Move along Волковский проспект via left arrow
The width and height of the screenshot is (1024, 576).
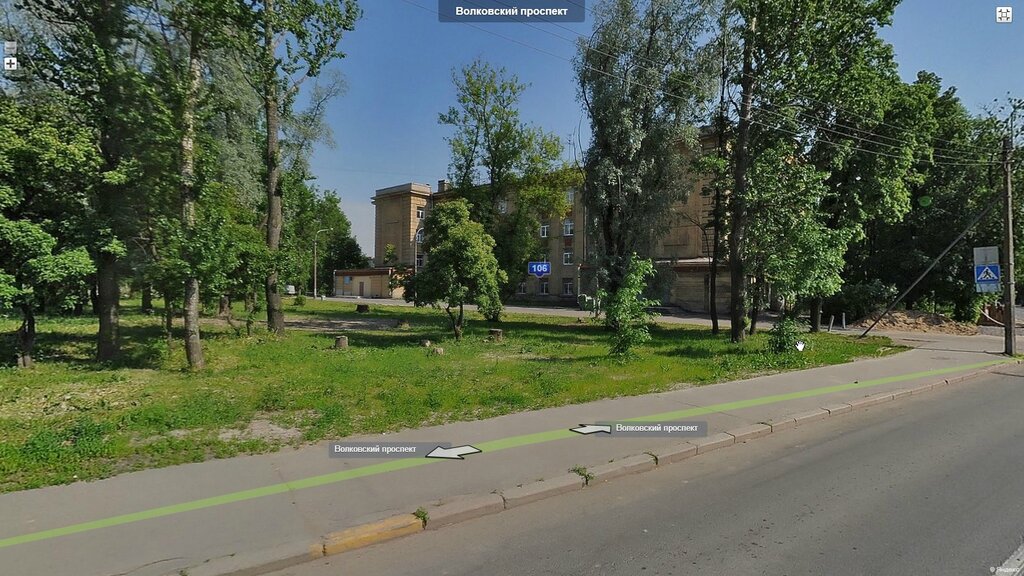pyautogui.click(x=590, y=429)
